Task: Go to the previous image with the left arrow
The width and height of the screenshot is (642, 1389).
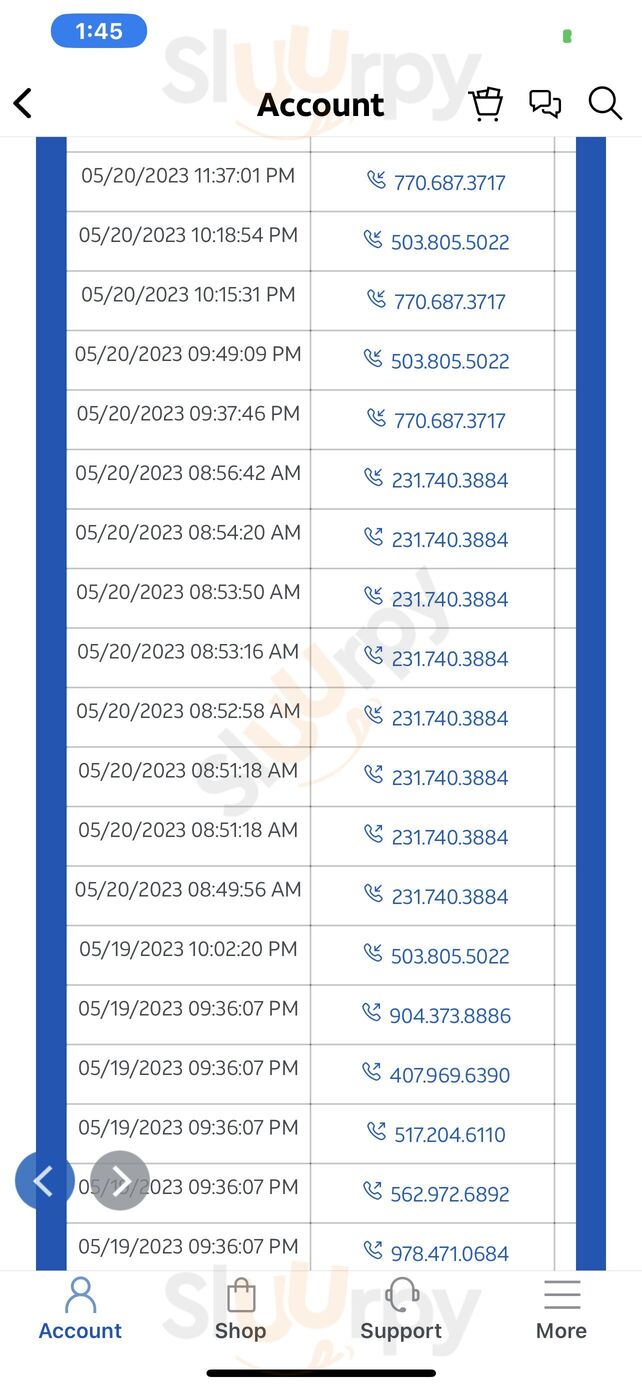Action: click(44, 1181)
